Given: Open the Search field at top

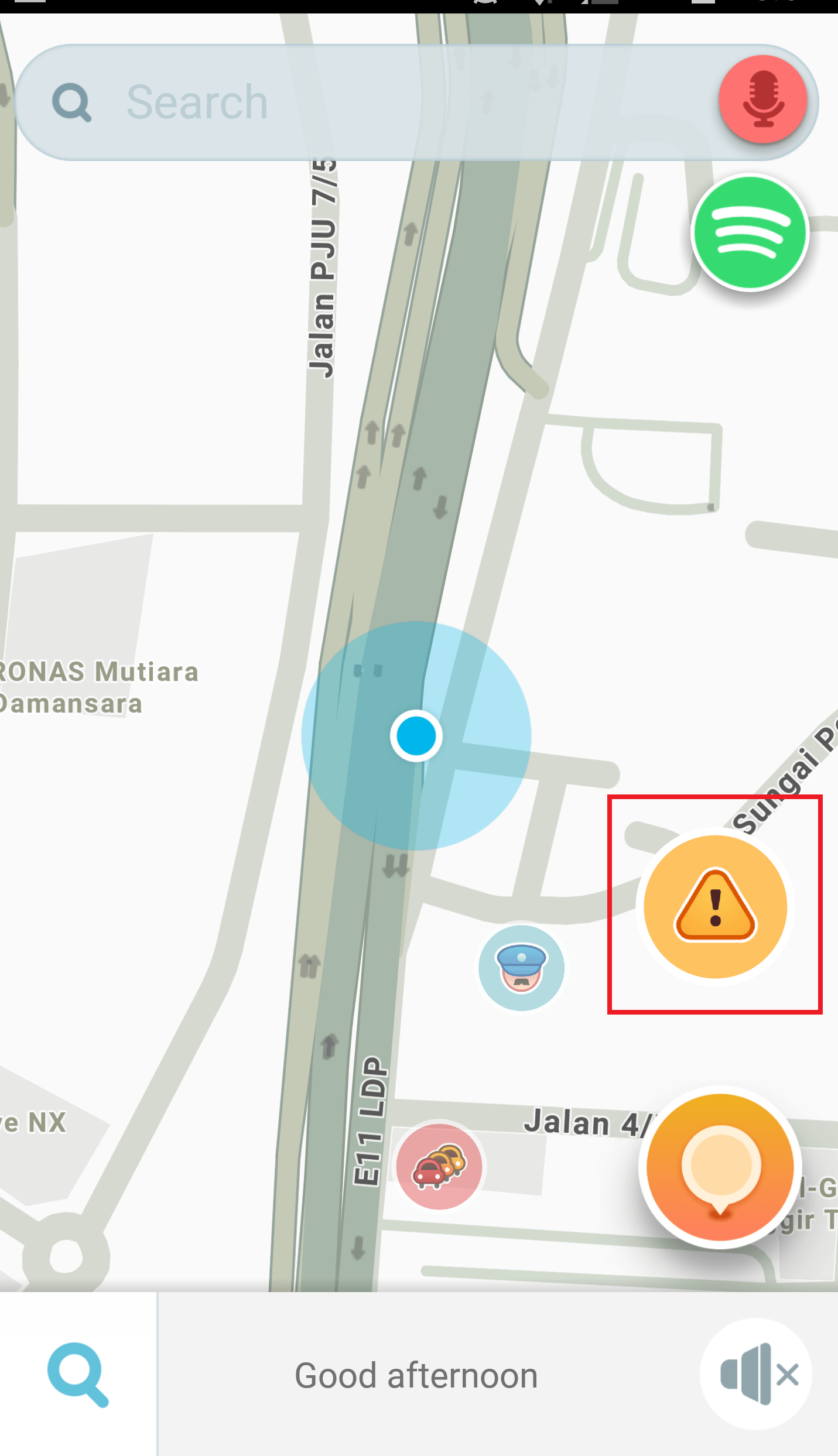Looking at the screenshot, I should tap(363, 102).
